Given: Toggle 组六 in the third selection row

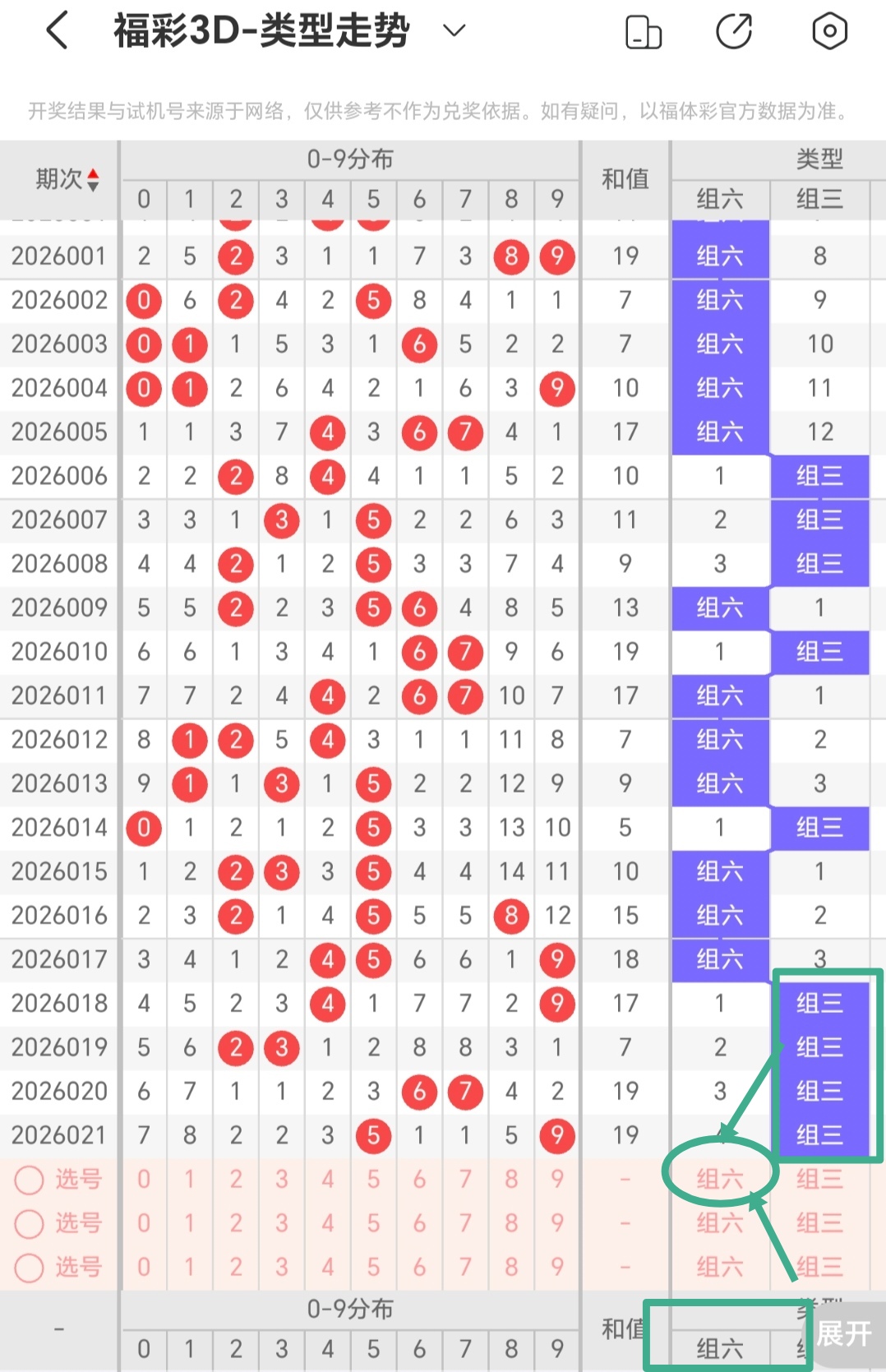Looking at the screenshot, I should 719,1268.
